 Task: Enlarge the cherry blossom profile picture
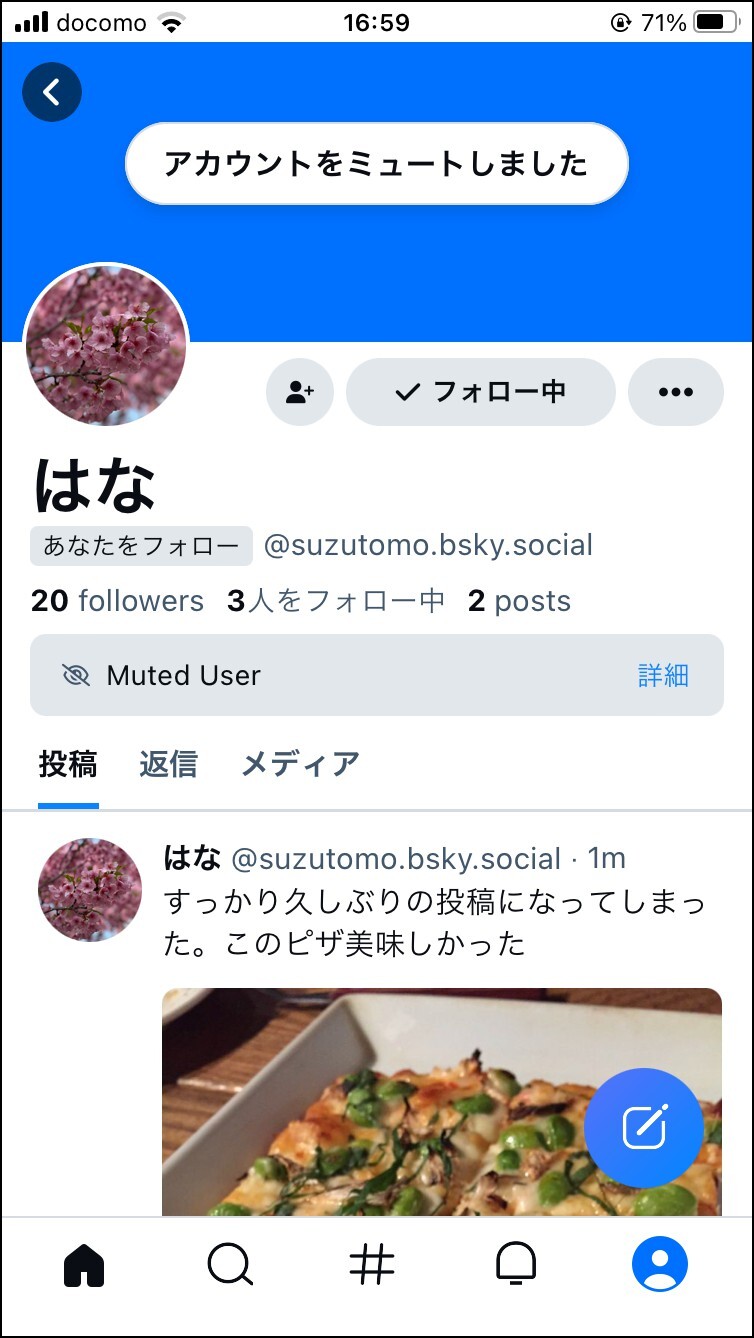(105, 345)
